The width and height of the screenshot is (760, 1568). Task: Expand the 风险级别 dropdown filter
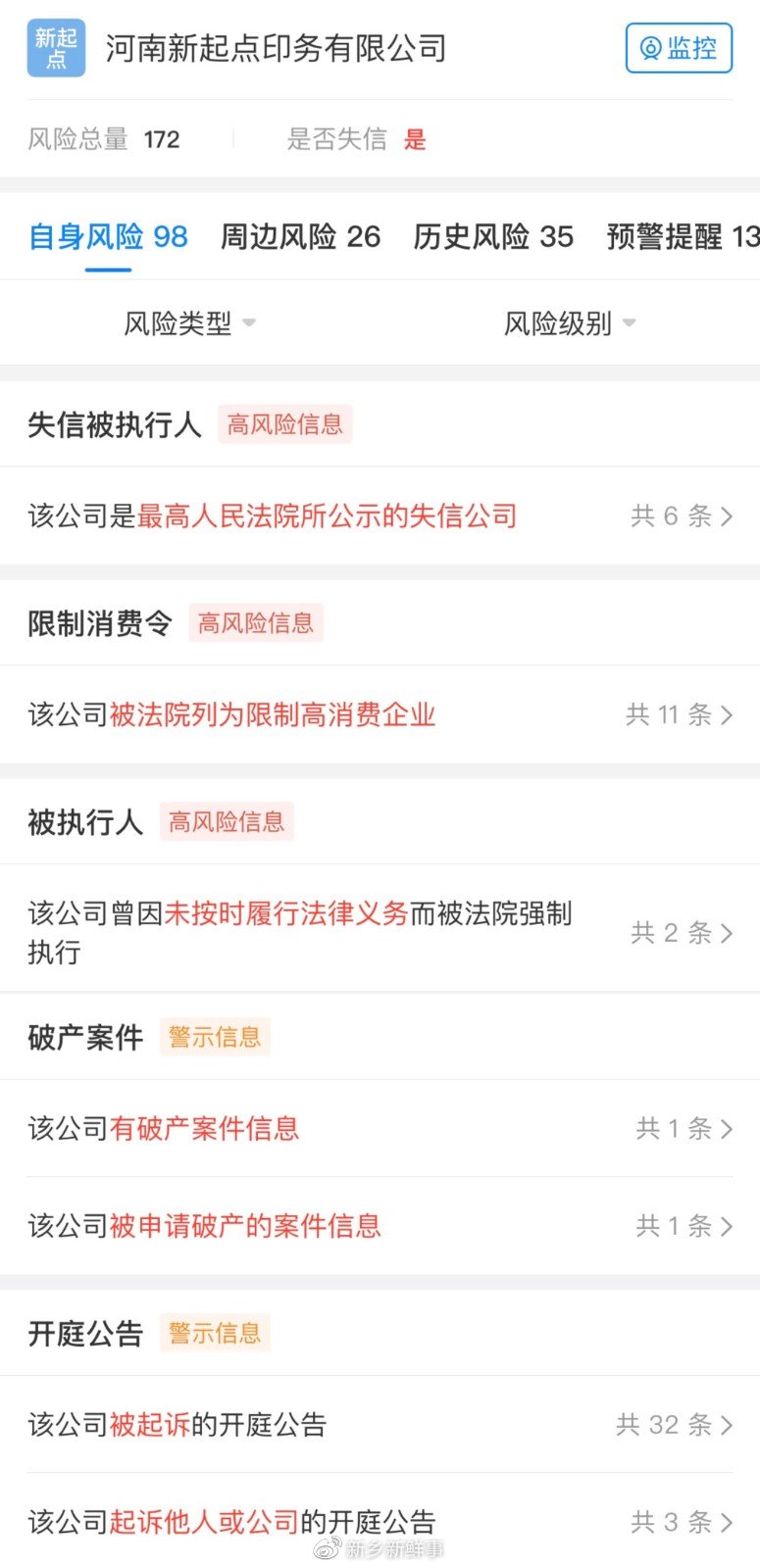[x=570, y=323]
